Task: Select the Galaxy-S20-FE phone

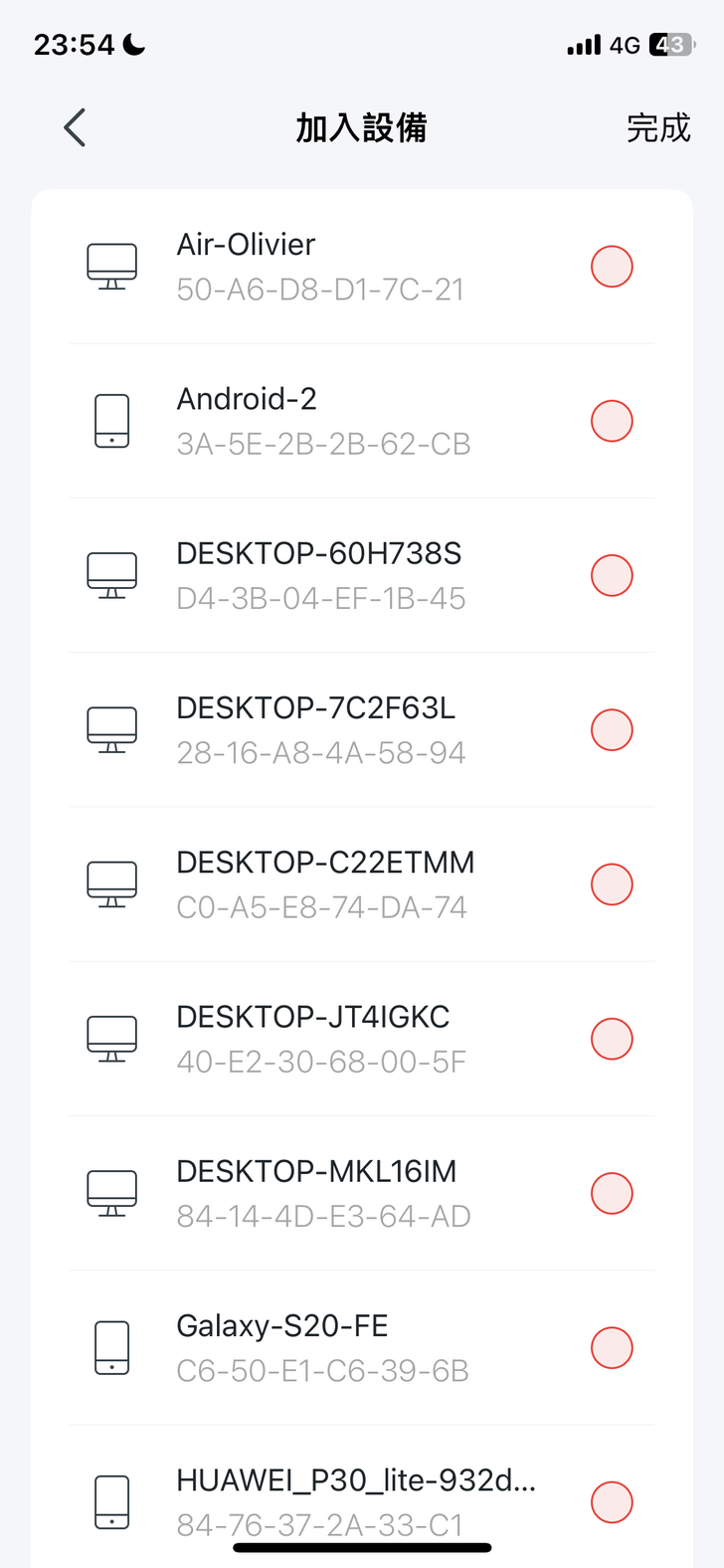Action: [612, 1347]
